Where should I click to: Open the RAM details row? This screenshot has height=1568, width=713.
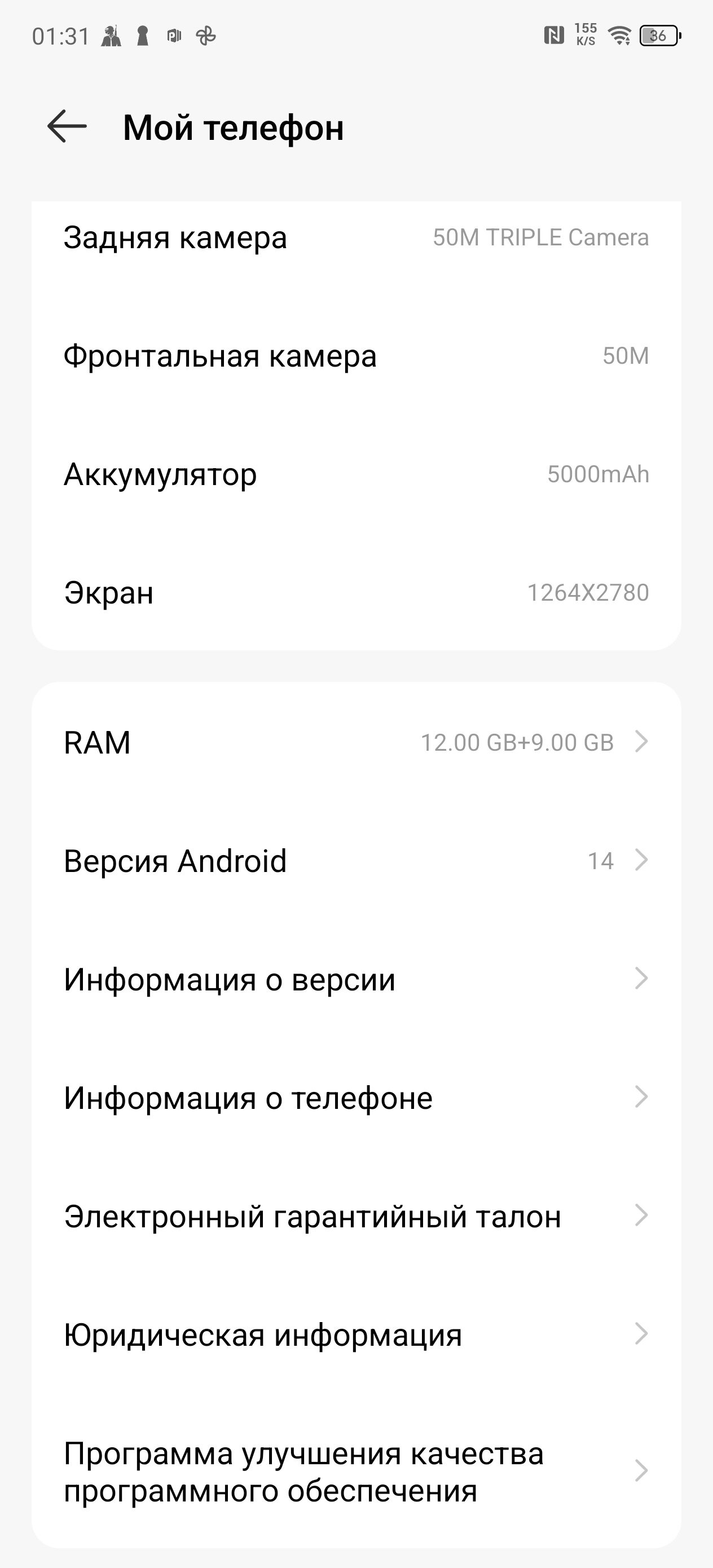(356, 742)
